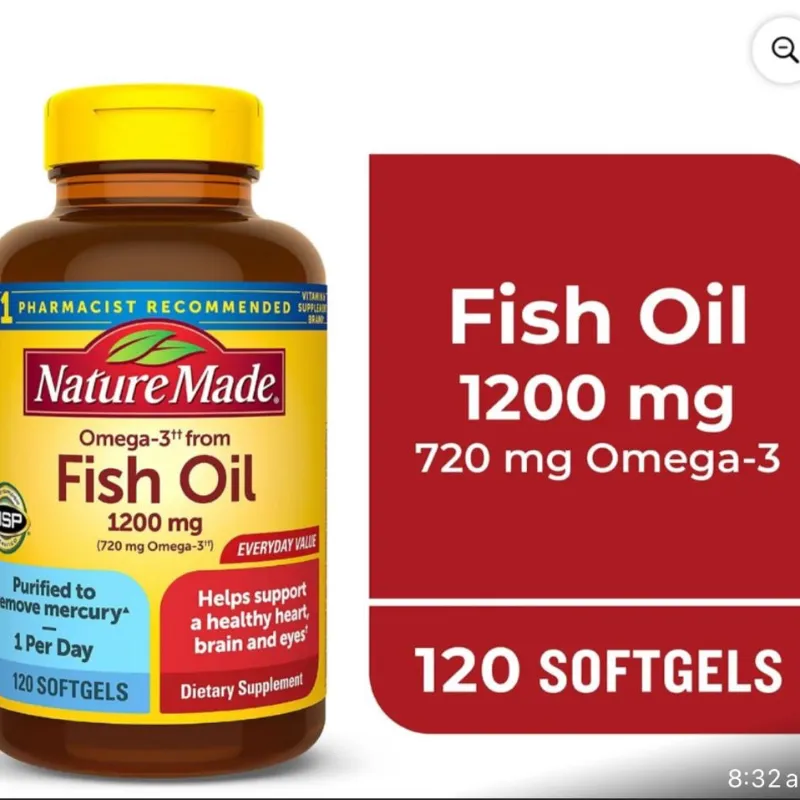Zoom into the product image with the magnifier
The width and height of the screenshot is (800, 800).
point(783,50)
